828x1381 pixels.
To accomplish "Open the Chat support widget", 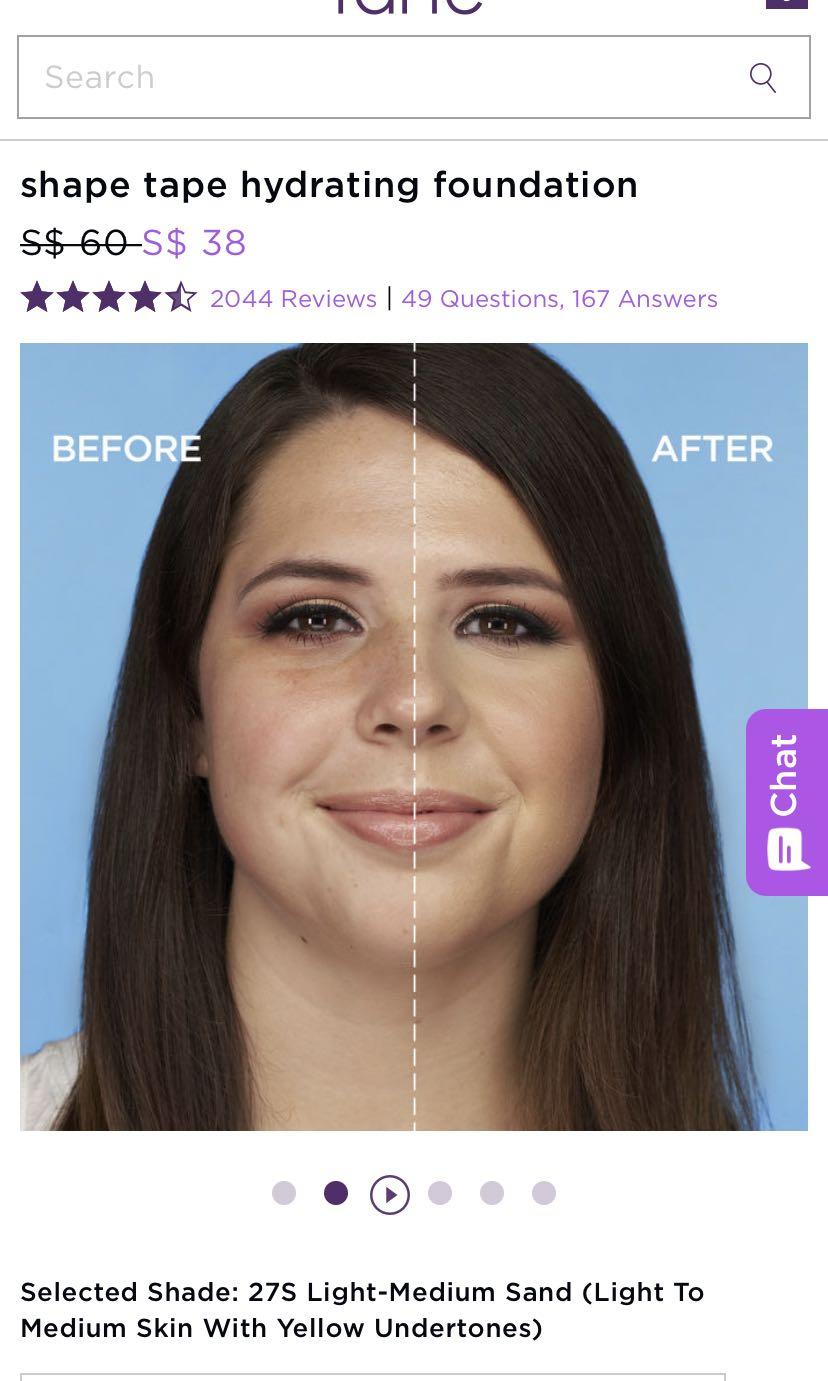I will pos(787,802).
